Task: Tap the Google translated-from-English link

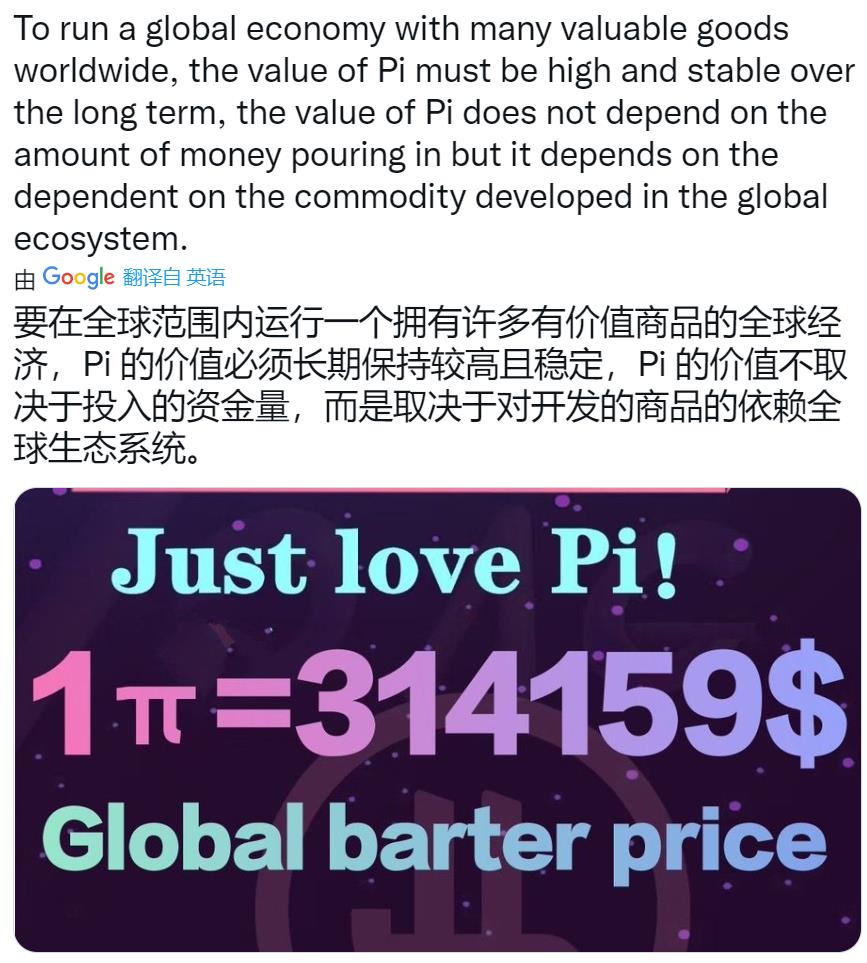Action: pos(174,278)
